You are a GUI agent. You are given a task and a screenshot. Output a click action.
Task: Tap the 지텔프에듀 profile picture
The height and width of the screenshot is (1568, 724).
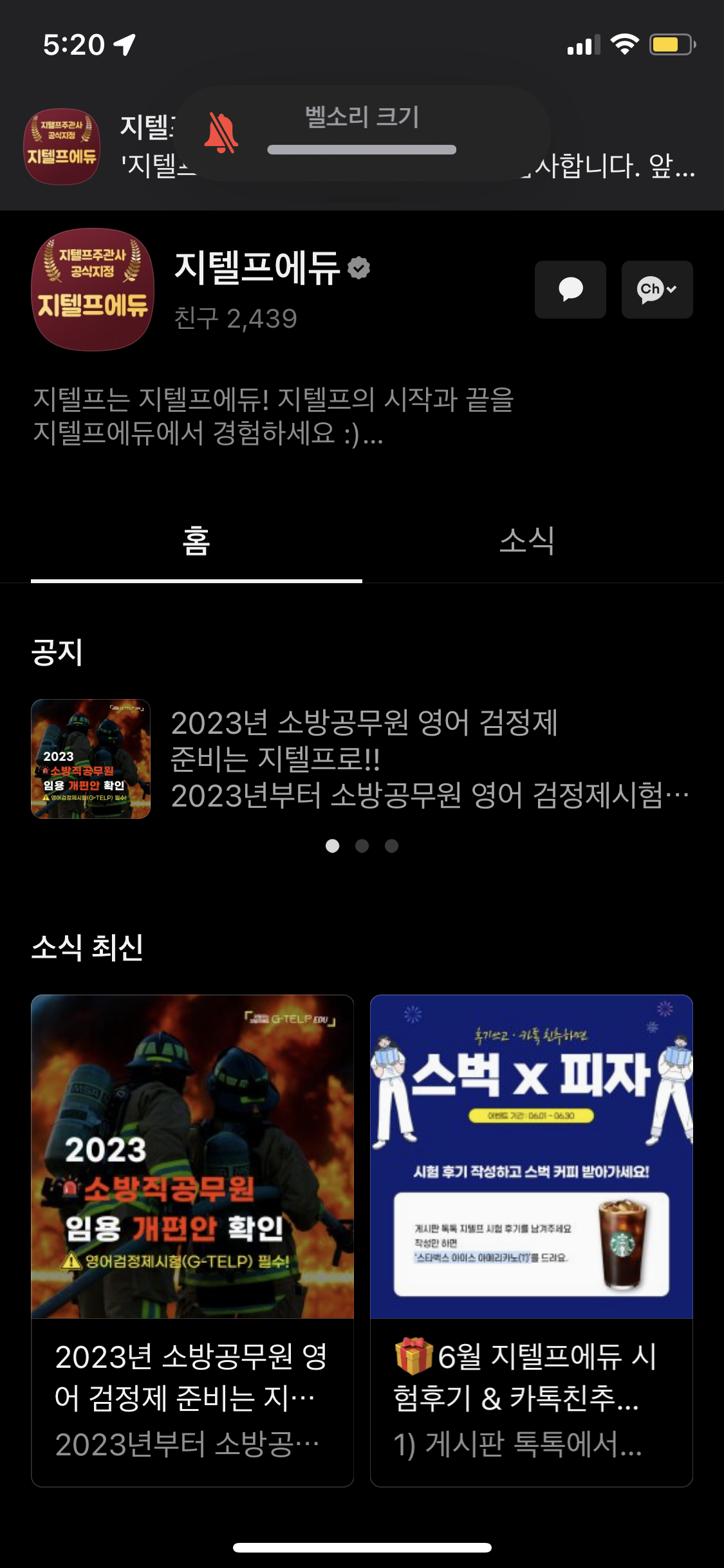click(x=93, y=290)
